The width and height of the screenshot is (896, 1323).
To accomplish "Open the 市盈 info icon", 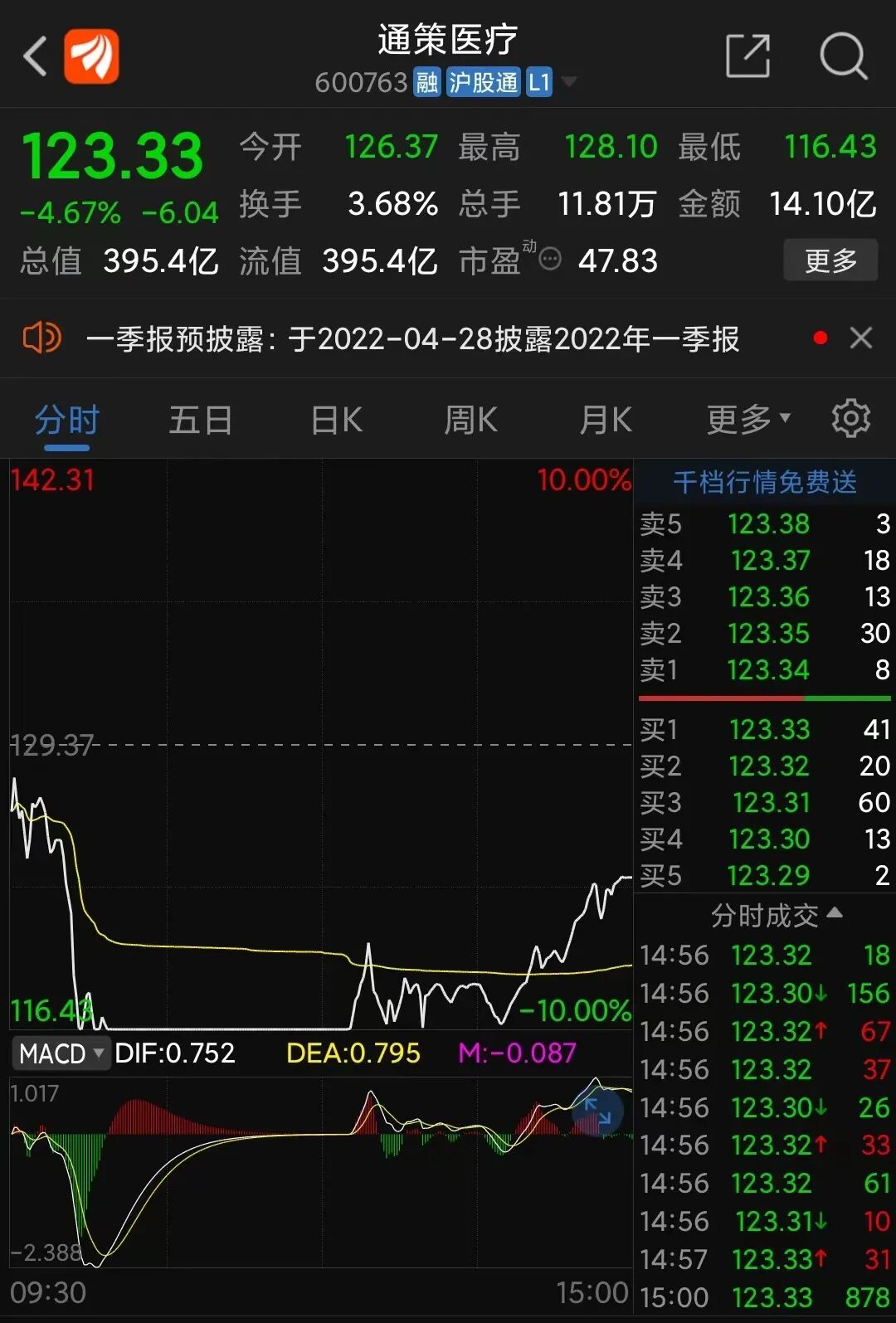I will coord(550,260).
